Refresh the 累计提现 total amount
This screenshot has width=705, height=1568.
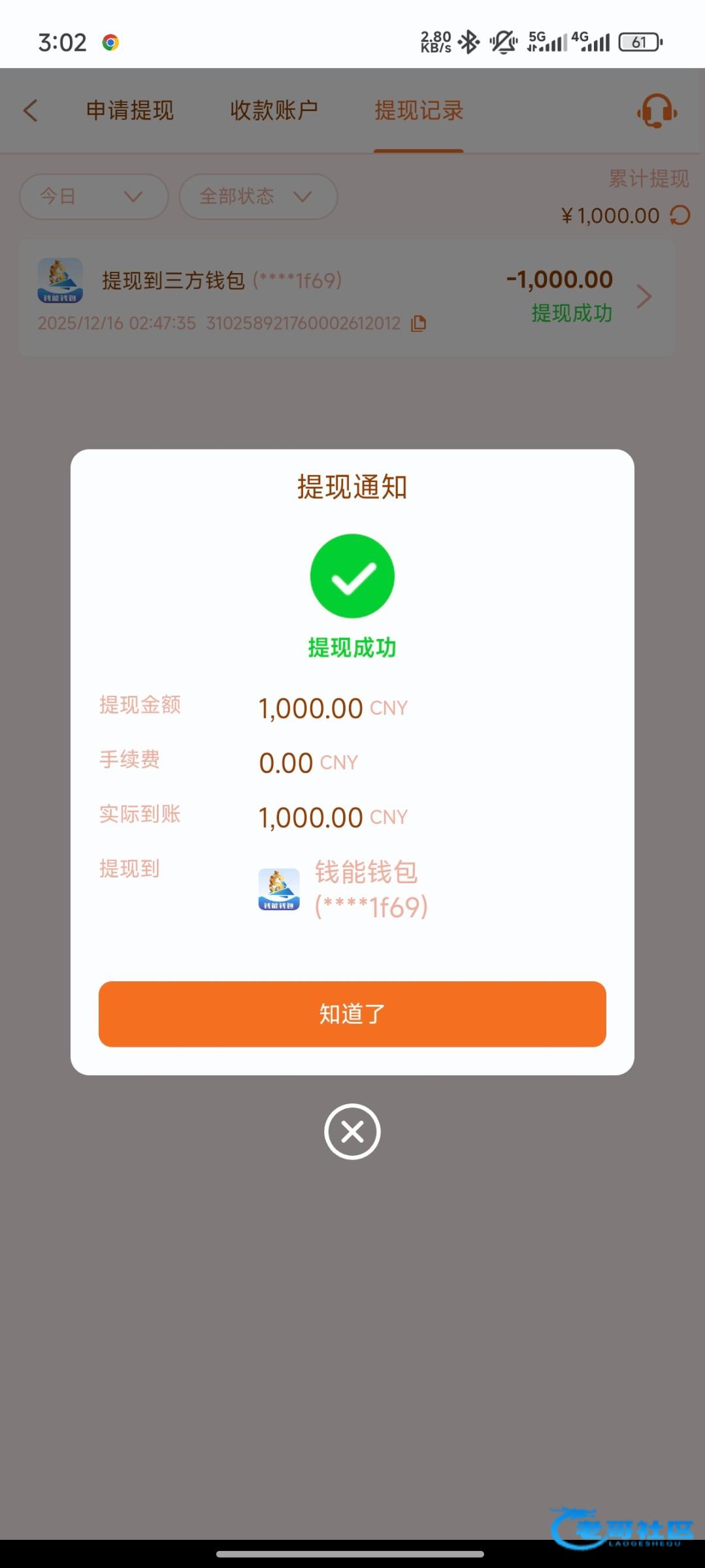coord(680,216)
